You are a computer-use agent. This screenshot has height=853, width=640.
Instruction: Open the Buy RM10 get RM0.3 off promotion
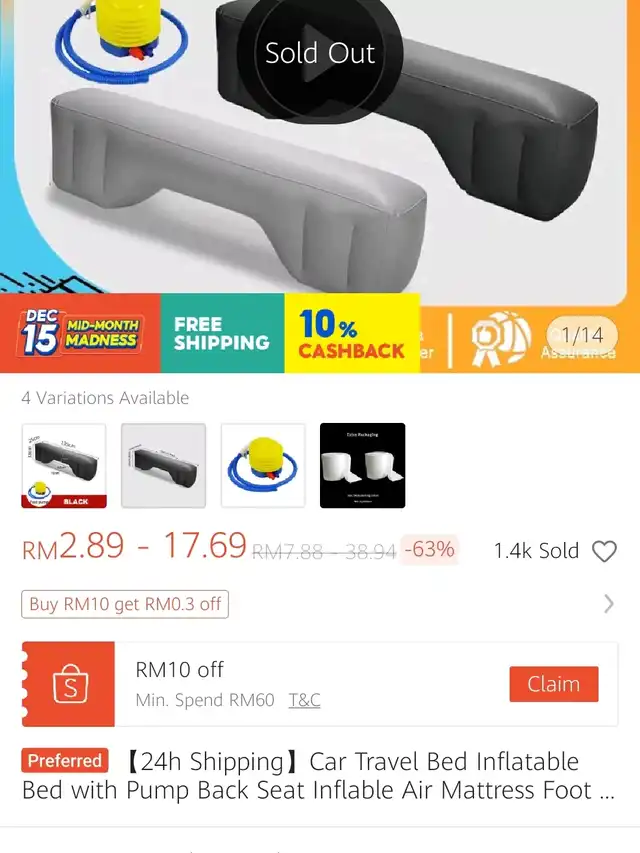(x=126, y=604)
